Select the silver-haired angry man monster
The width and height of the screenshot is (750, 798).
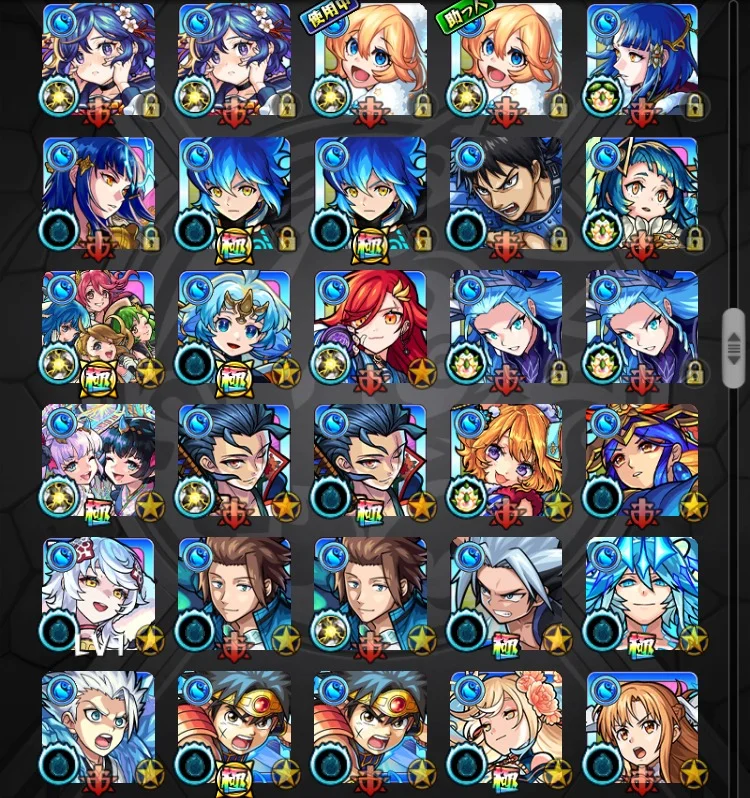(x=506, y=594)
